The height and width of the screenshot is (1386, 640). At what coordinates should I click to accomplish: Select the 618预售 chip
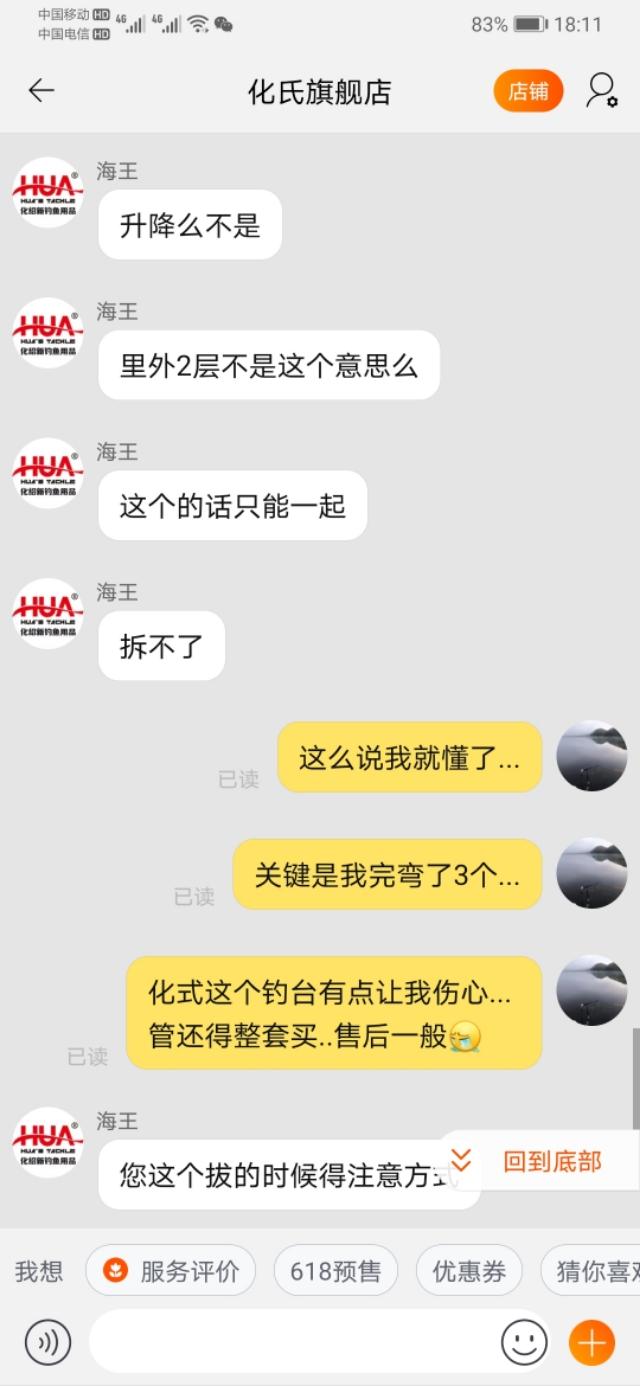point(335,1271)
